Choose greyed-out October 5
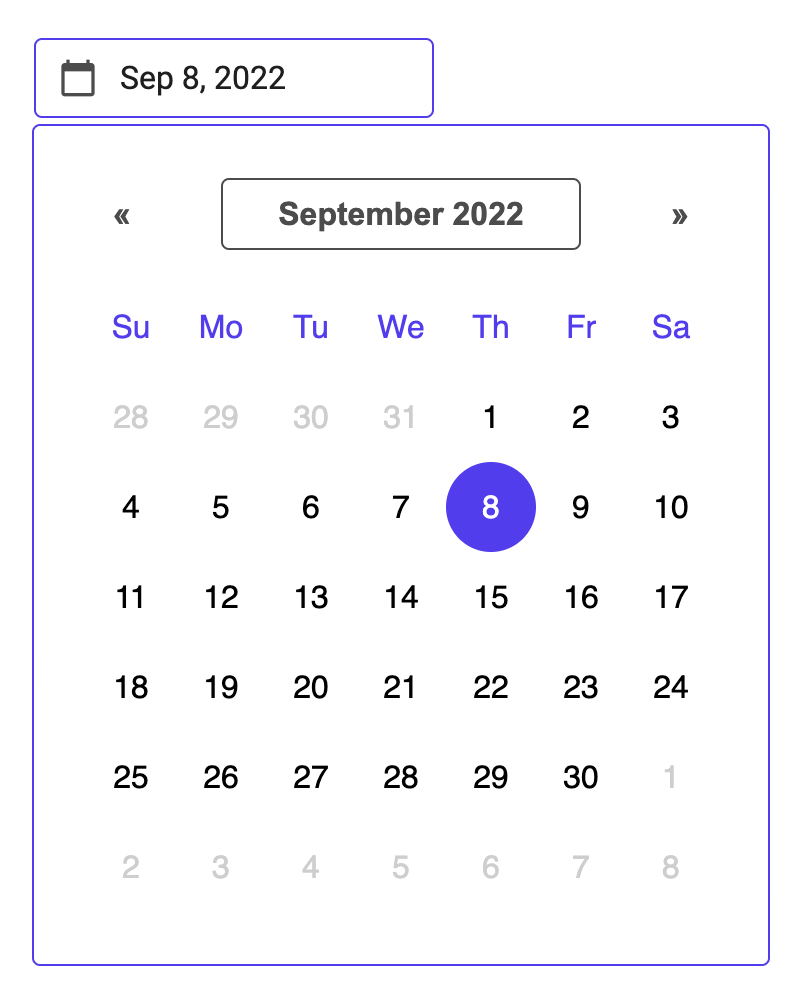812x1004 pixels. [400, 867]
